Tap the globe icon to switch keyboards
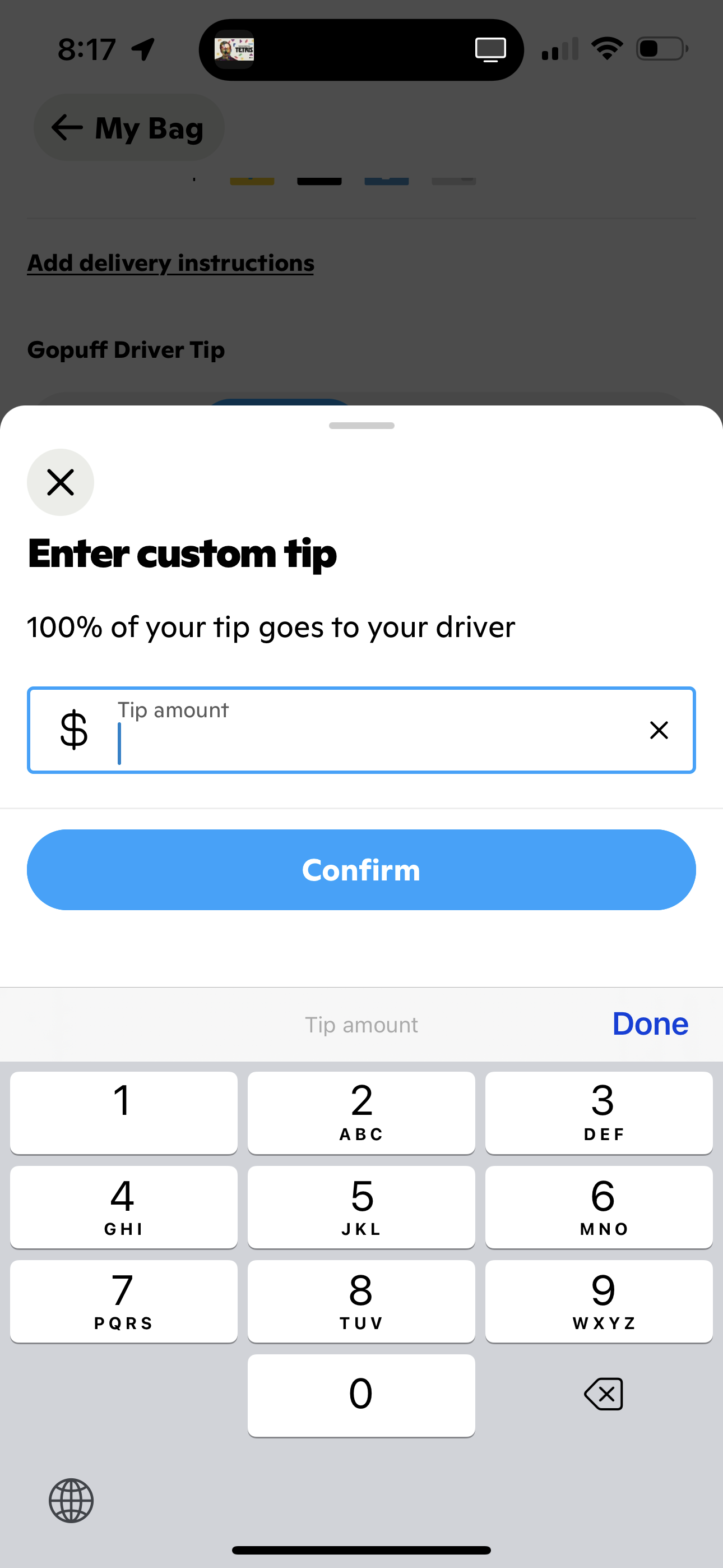The height and width of the screenshot is (1568, 723). (x=71, y=1501)
